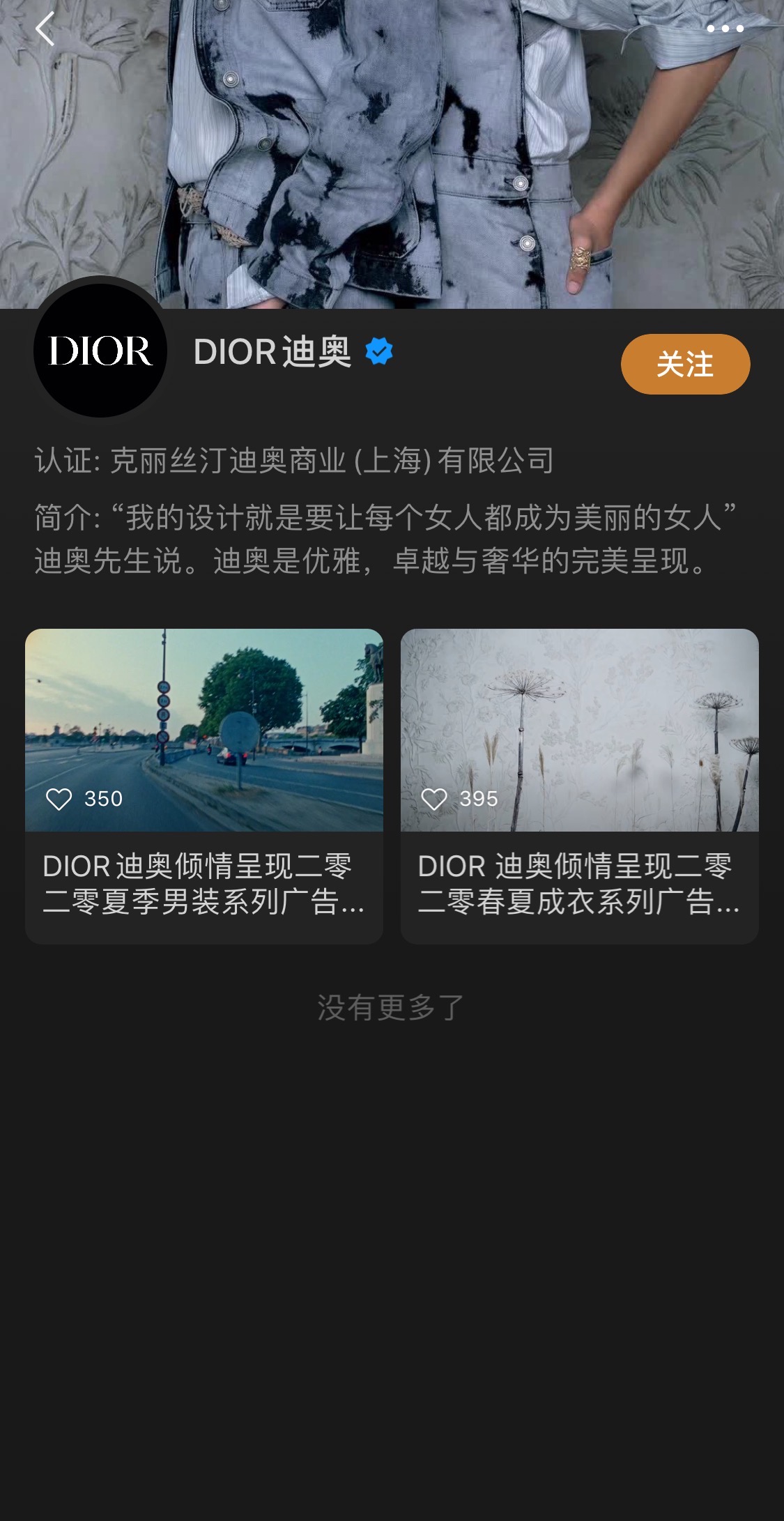Click the back arrow at top left
This screenshot has height=1521, width=784.
[x=44, y=29]
